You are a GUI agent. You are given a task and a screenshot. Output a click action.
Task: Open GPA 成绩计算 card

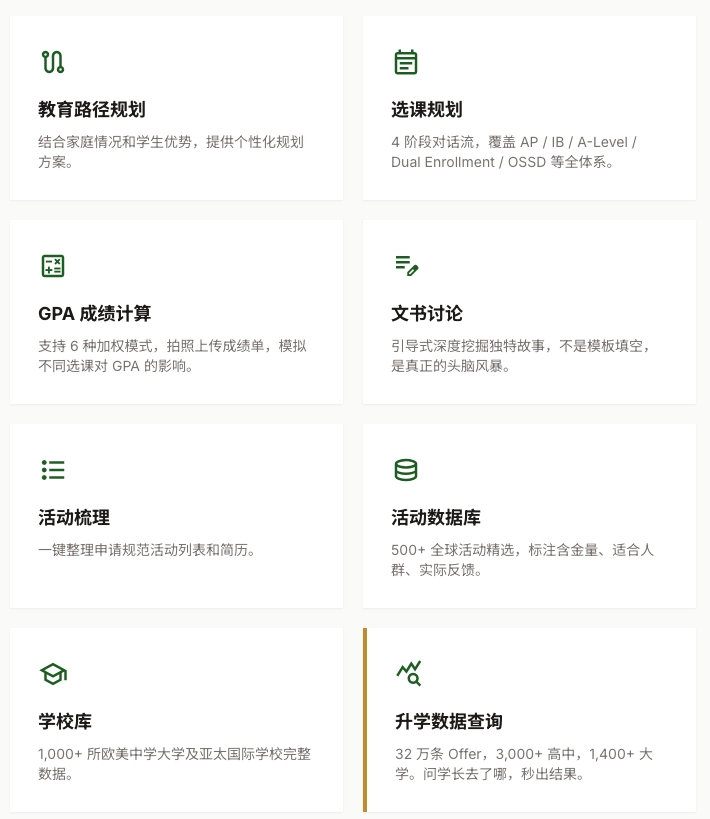(x=176, y=312)
